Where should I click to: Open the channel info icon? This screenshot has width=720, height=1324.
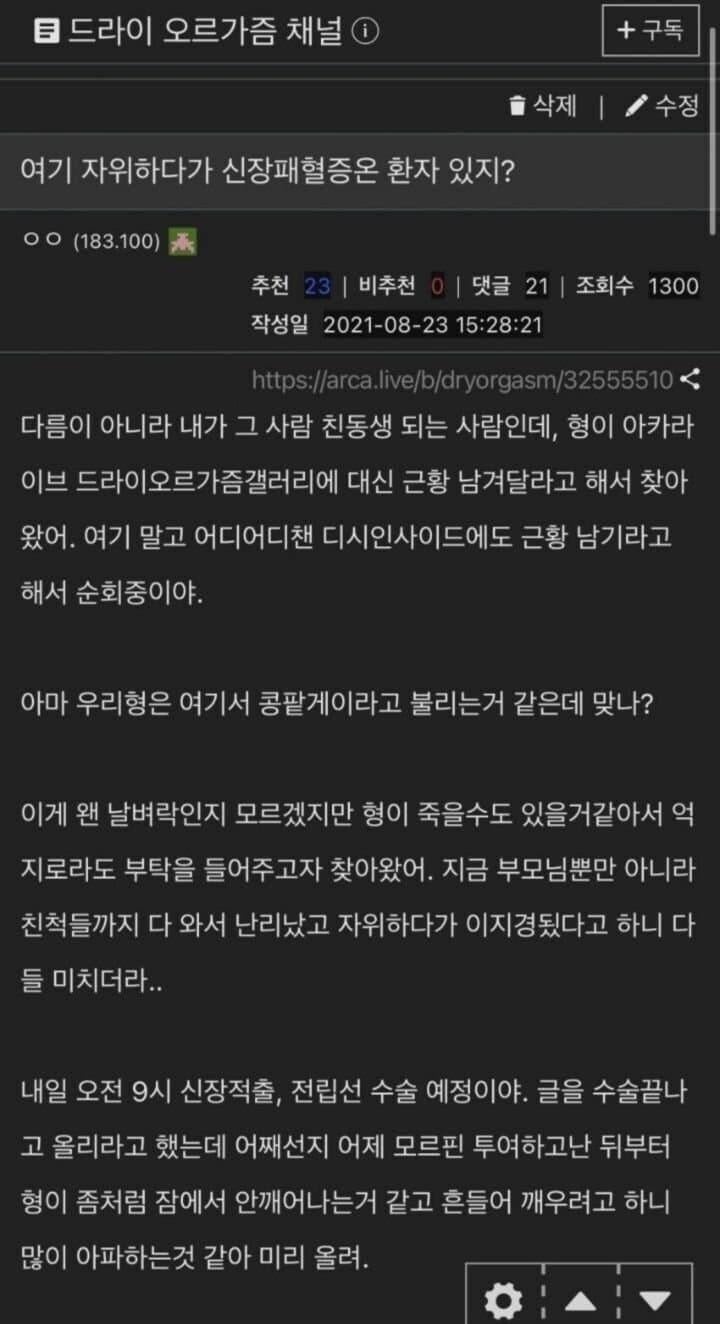point(367,32)
